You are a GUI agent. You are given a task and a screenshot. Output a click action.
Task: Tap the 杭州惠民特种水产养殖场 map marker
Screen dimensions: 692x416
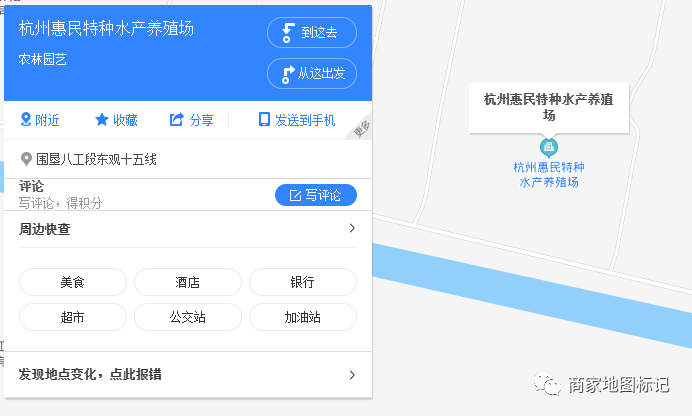click(x=548, y=147)
